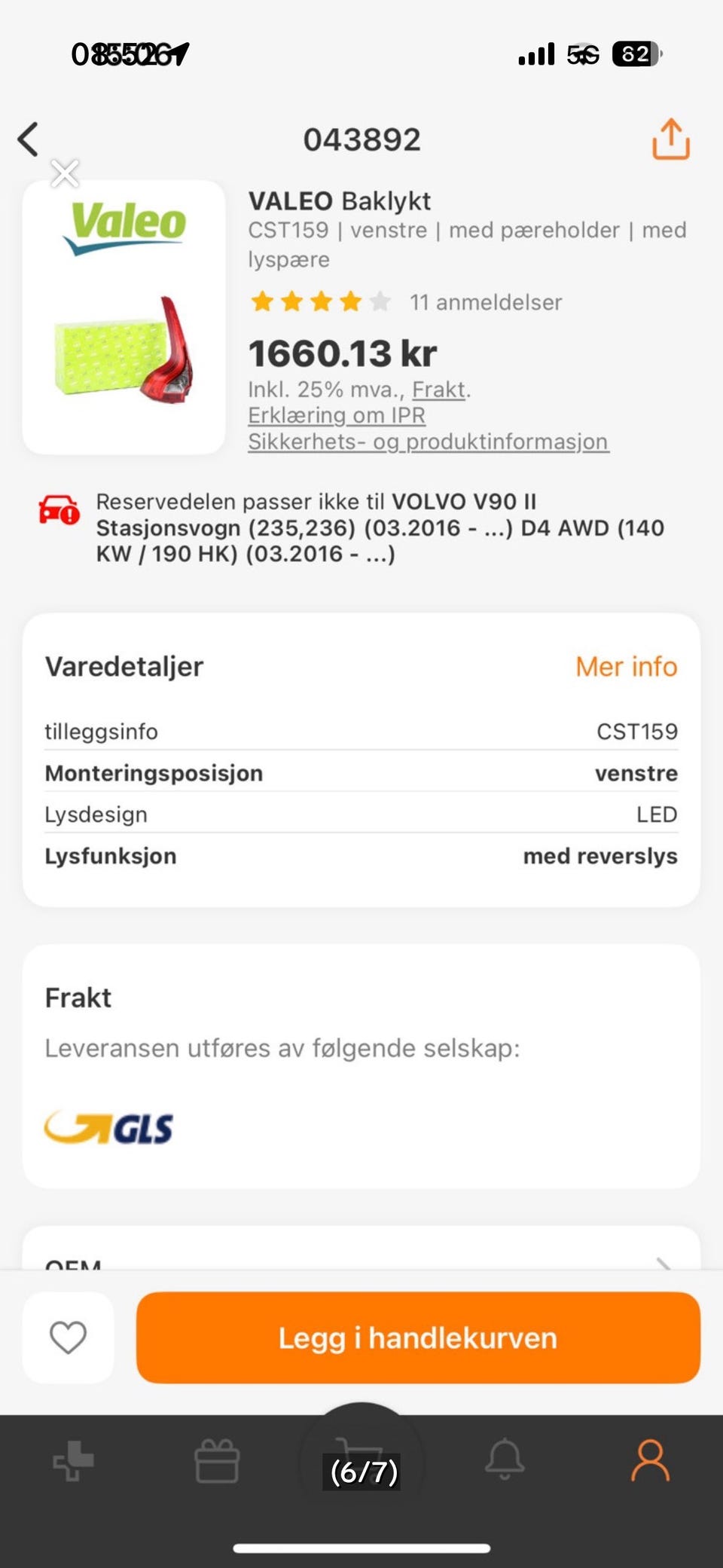Open the profile account icon

(649, 1459)
